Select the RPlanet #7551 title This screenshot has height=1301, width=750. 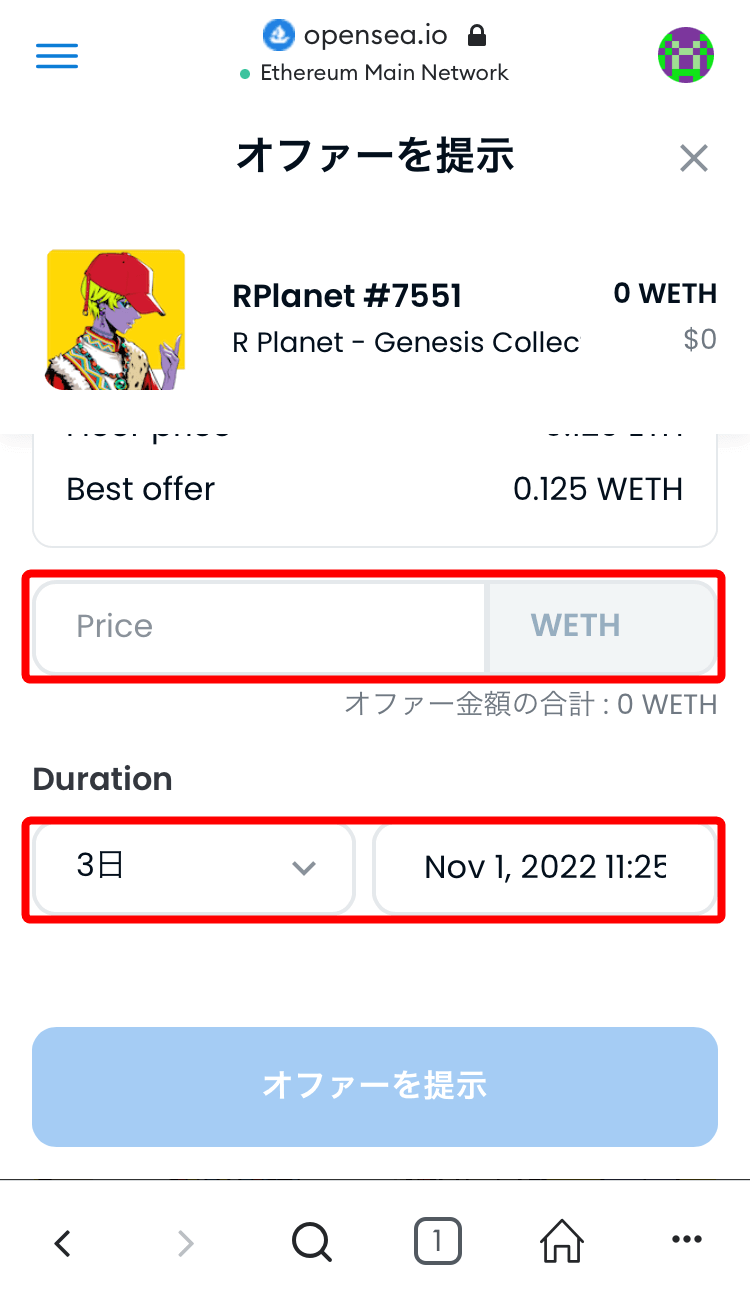346,296
